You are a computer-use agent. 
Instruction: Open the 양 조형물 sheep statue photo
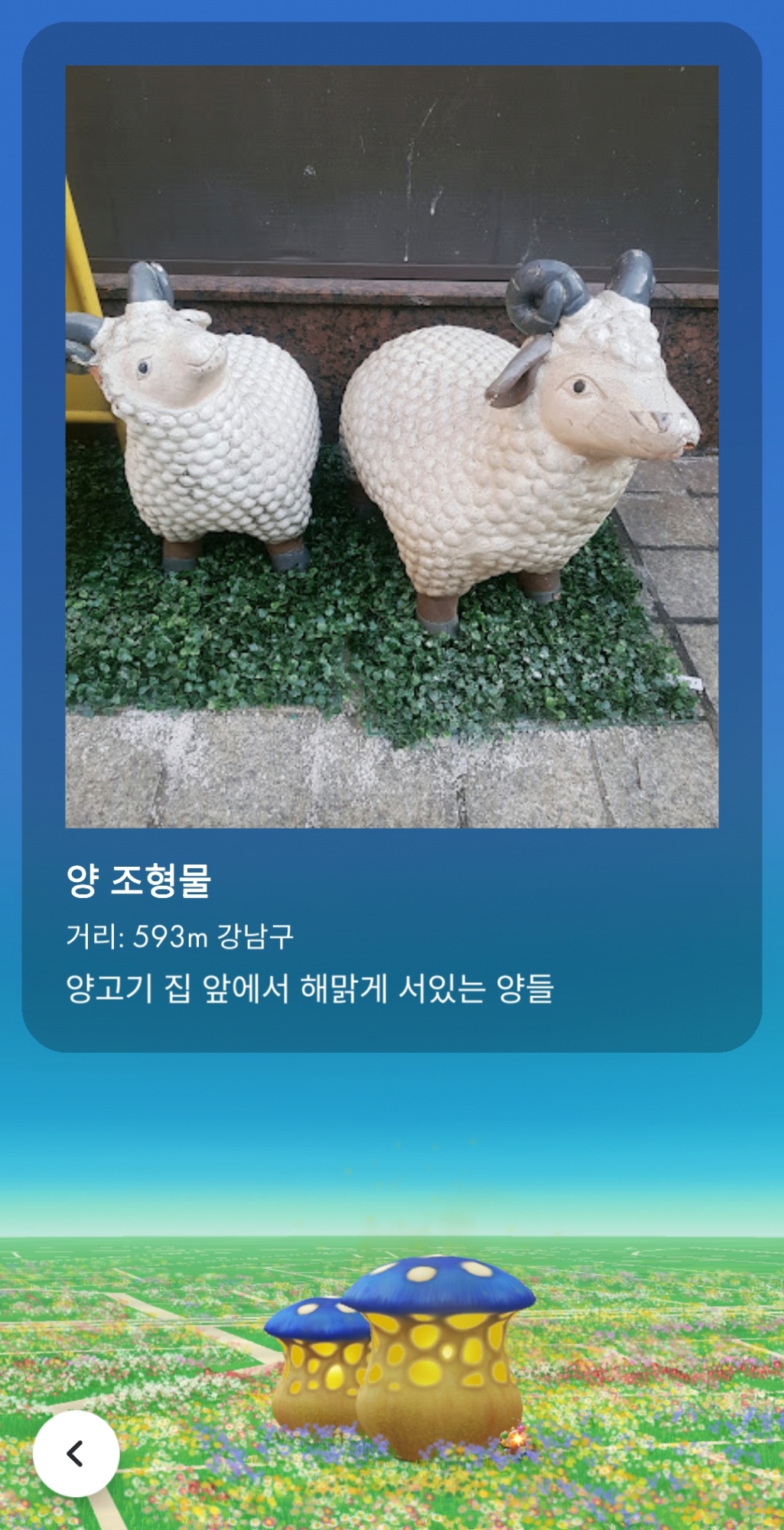(x=392, y=447)
